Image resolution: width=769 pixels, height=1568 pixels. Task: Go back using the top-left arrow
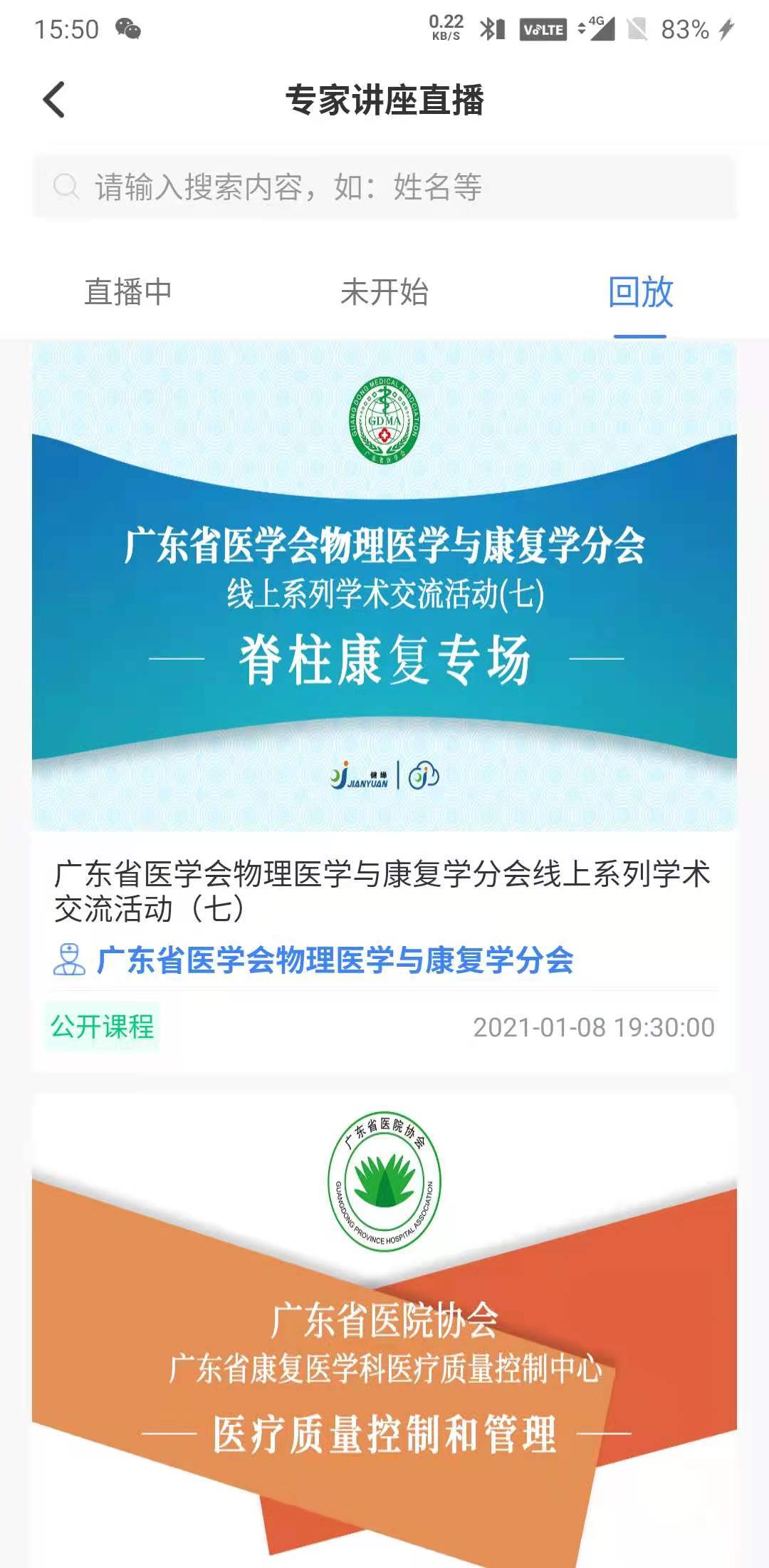click(54, 100)
